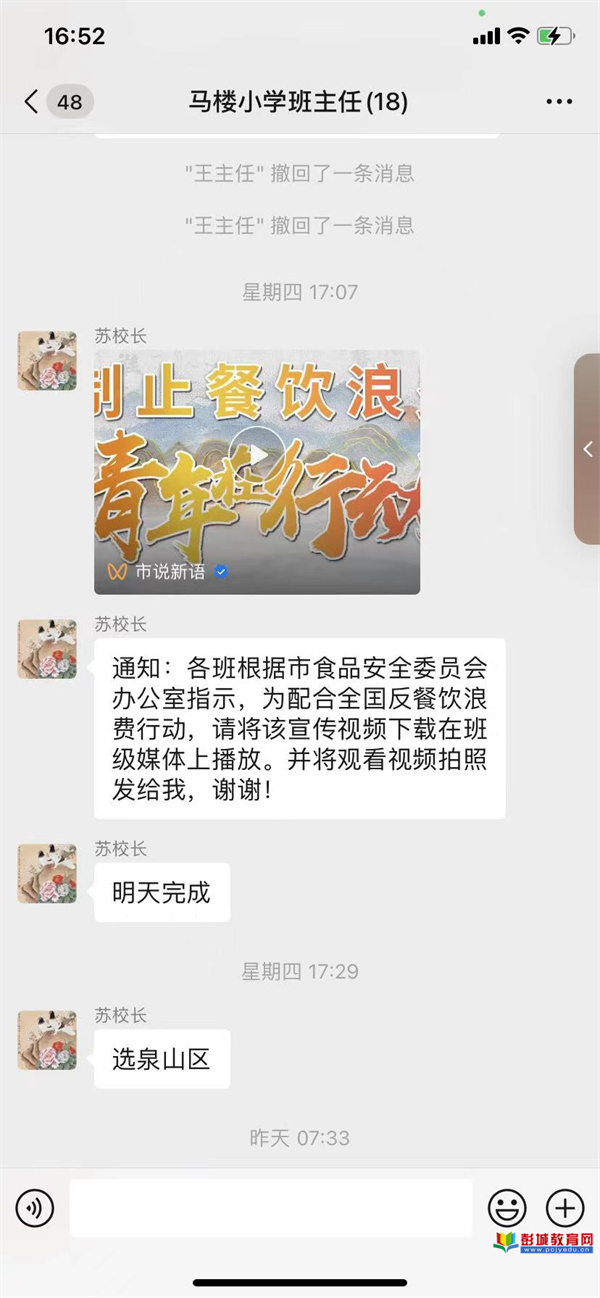600x1298 pixels.
Task: Play the anti-food-waste video from 苏校长
Action: click(257, 455)
